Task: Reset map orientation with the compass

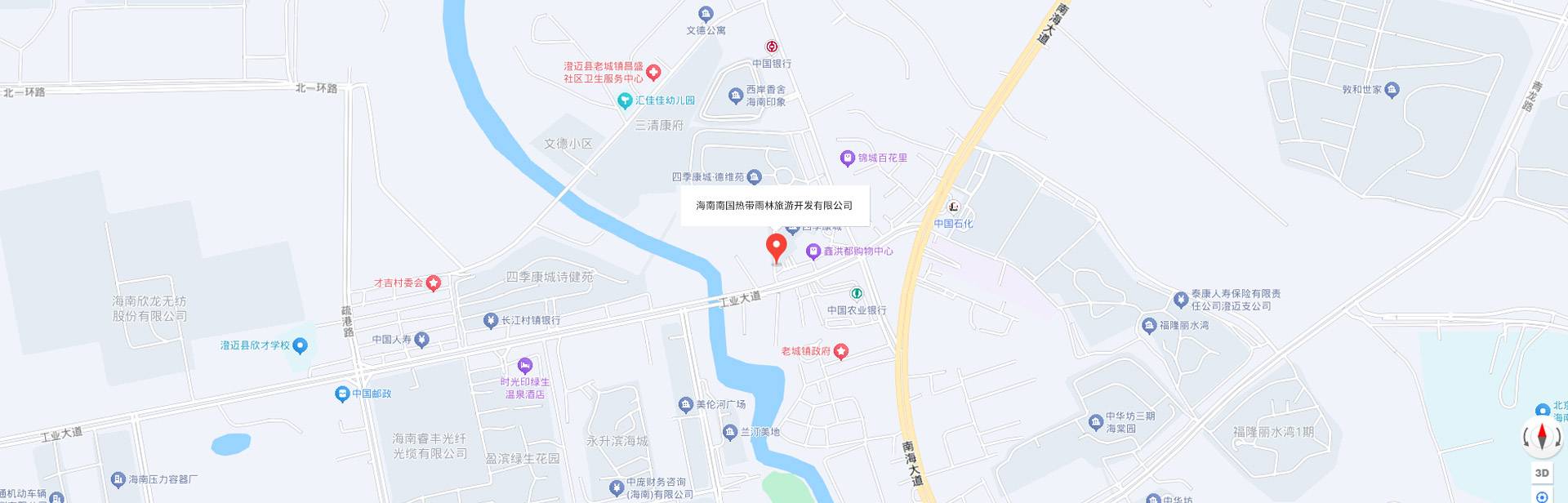Action: click(x=1542, y=436)
